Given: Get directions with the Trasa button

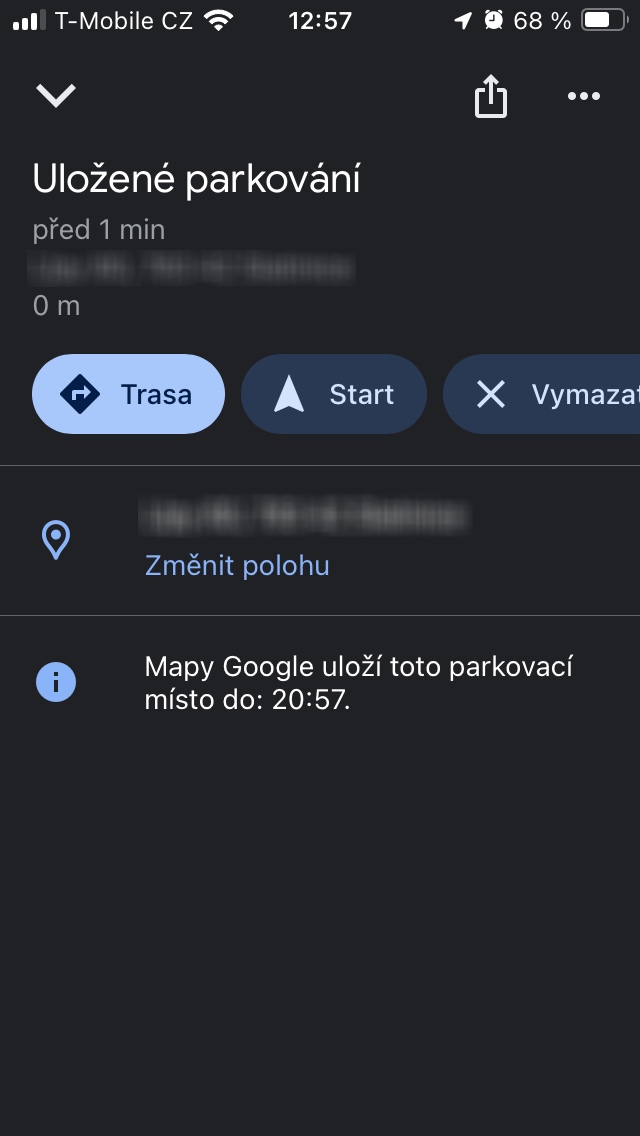Looking at the screenshot, I should click(128, 394).
